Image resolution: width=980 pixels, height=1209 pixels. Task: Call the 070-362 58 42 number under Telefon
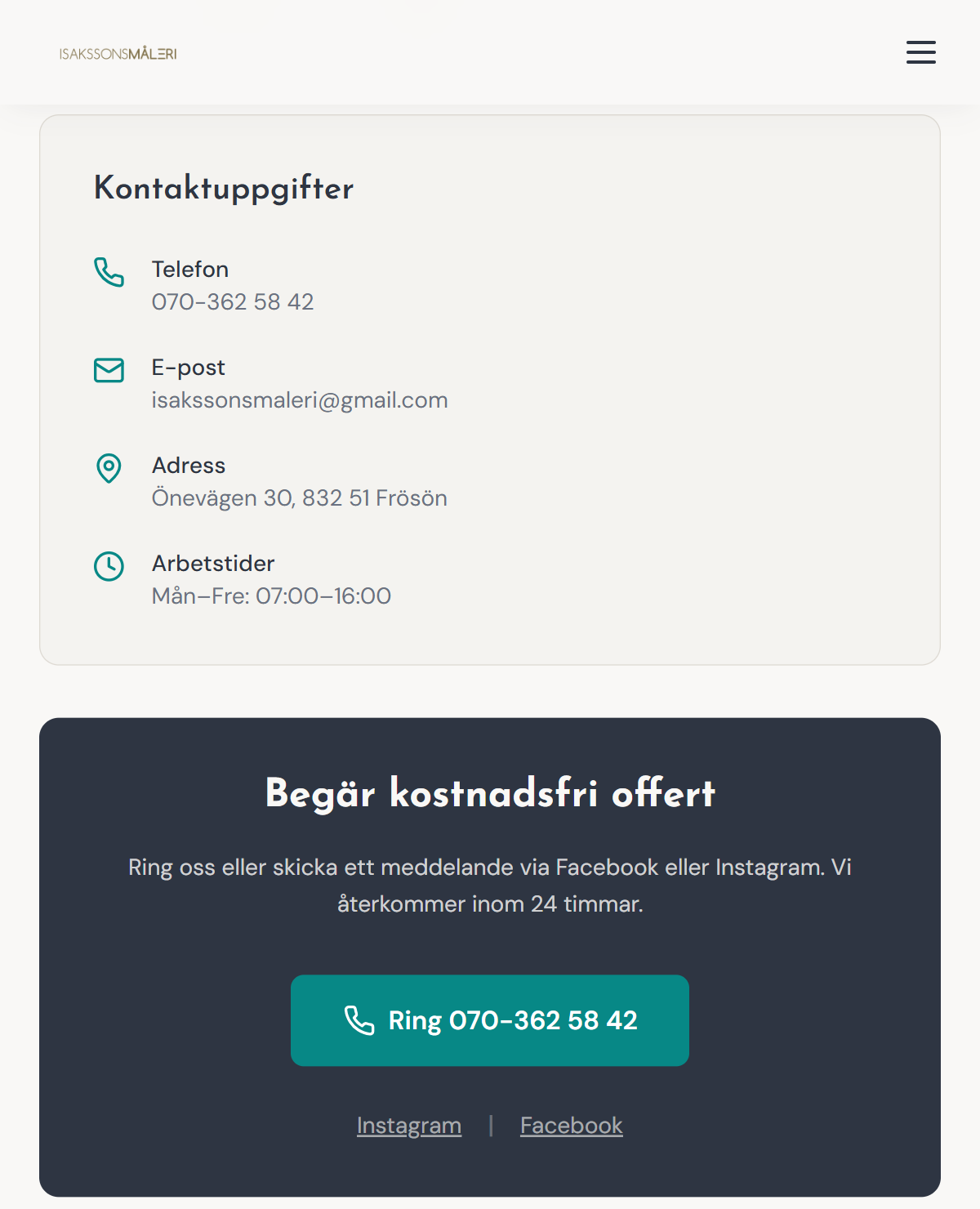233,302
